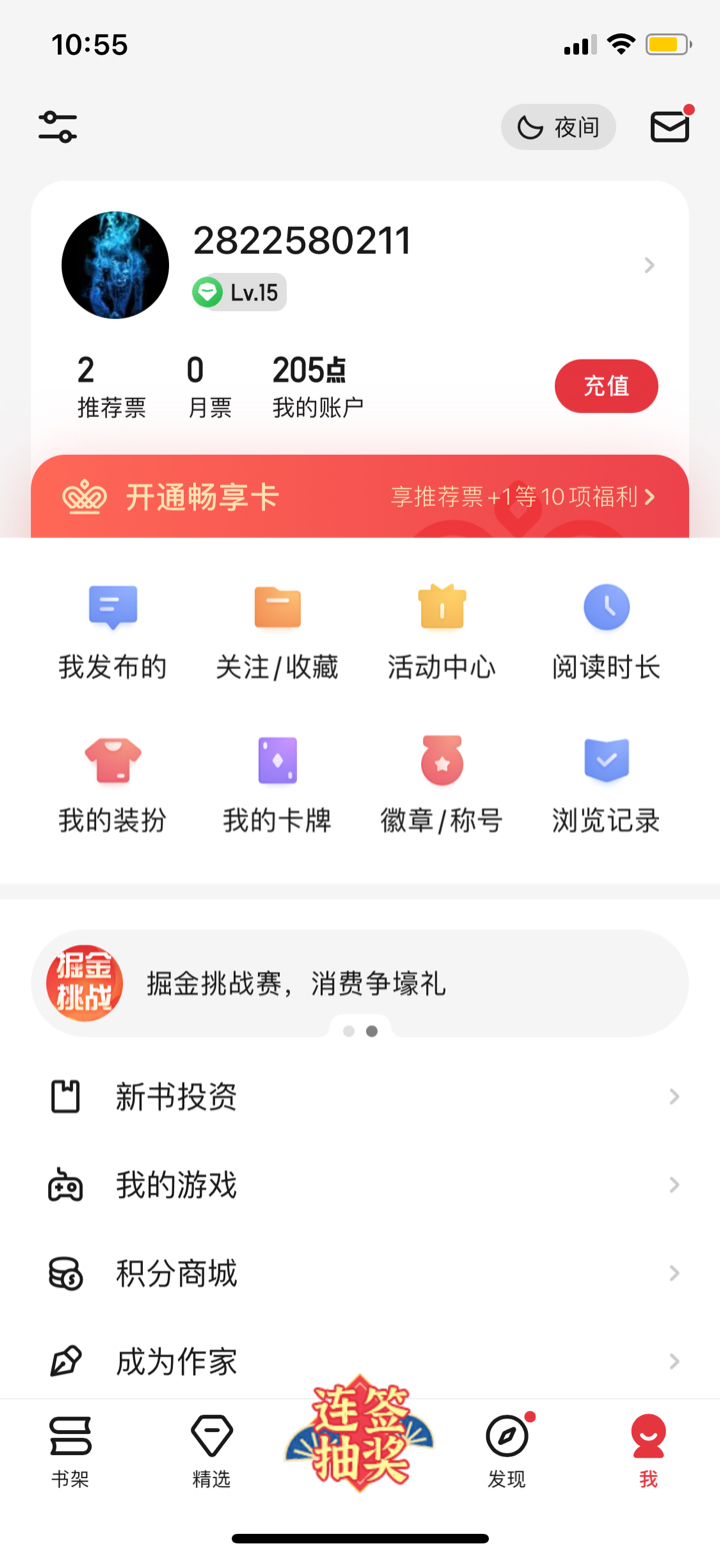Image resolution: width=720 pixels, height=1560 pixels.
Task: Open the settings sliders icon
Action: 58,127
